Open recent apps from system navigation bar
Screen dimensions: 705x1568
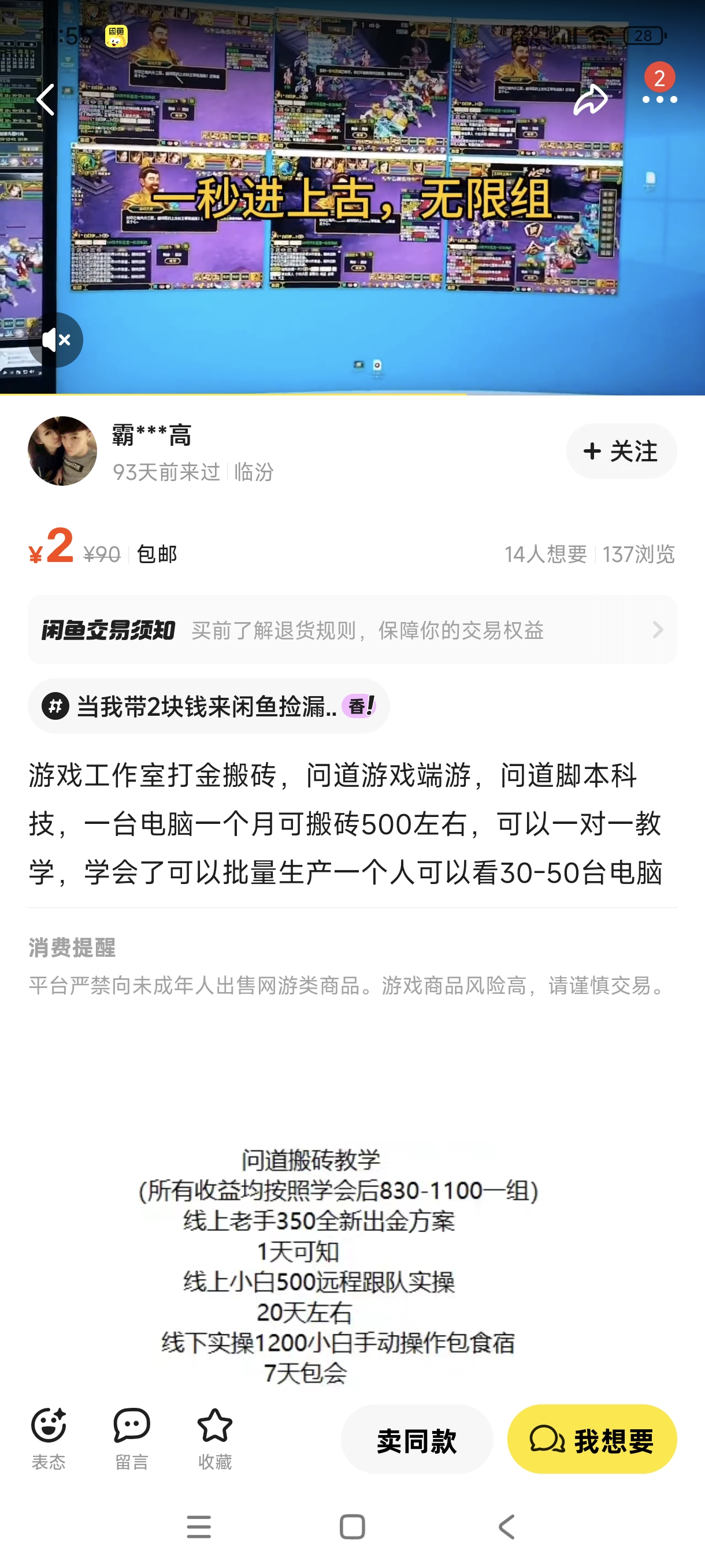198,1526
